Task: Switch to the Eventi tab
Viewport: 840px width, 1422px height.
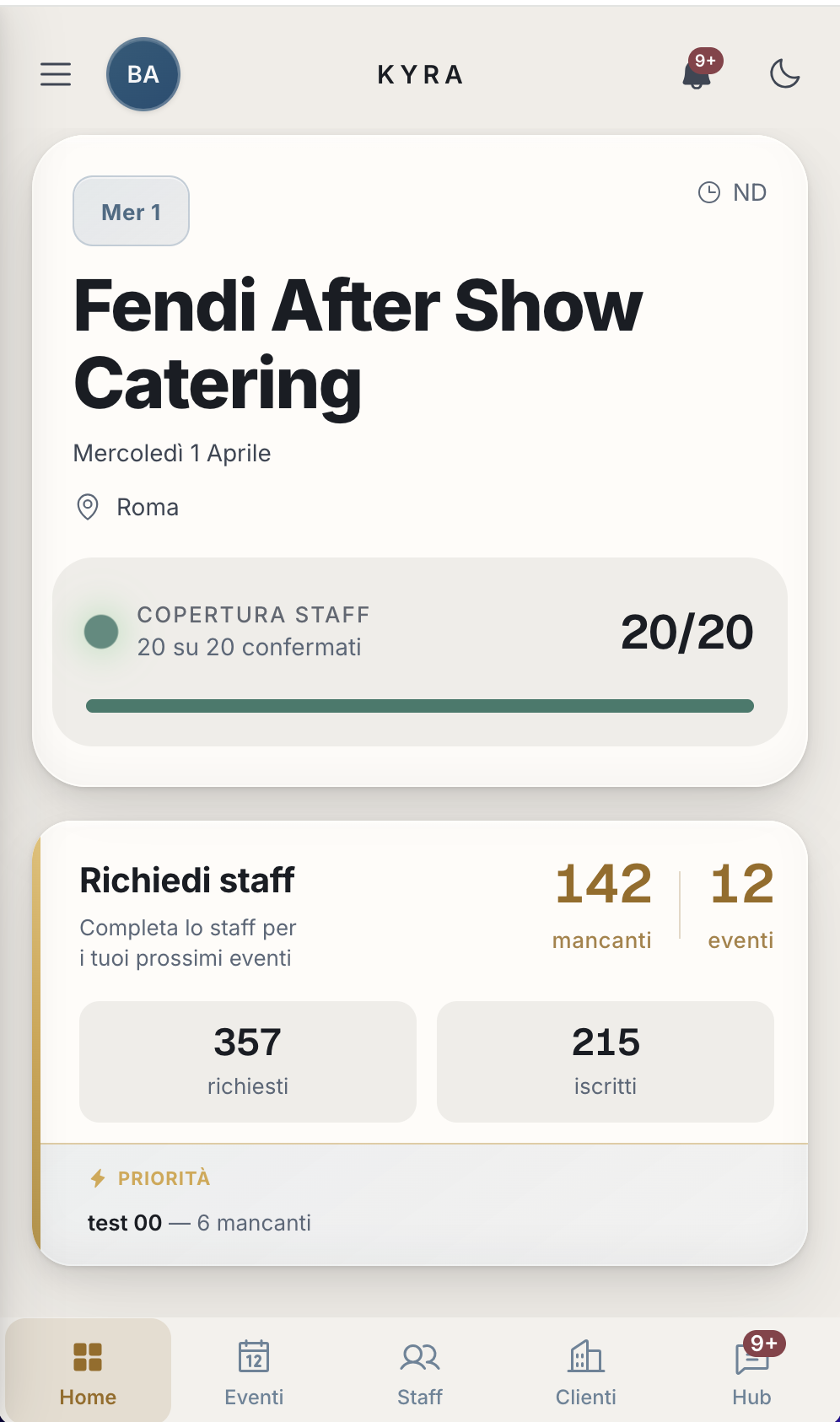Action: (254, 1371)
